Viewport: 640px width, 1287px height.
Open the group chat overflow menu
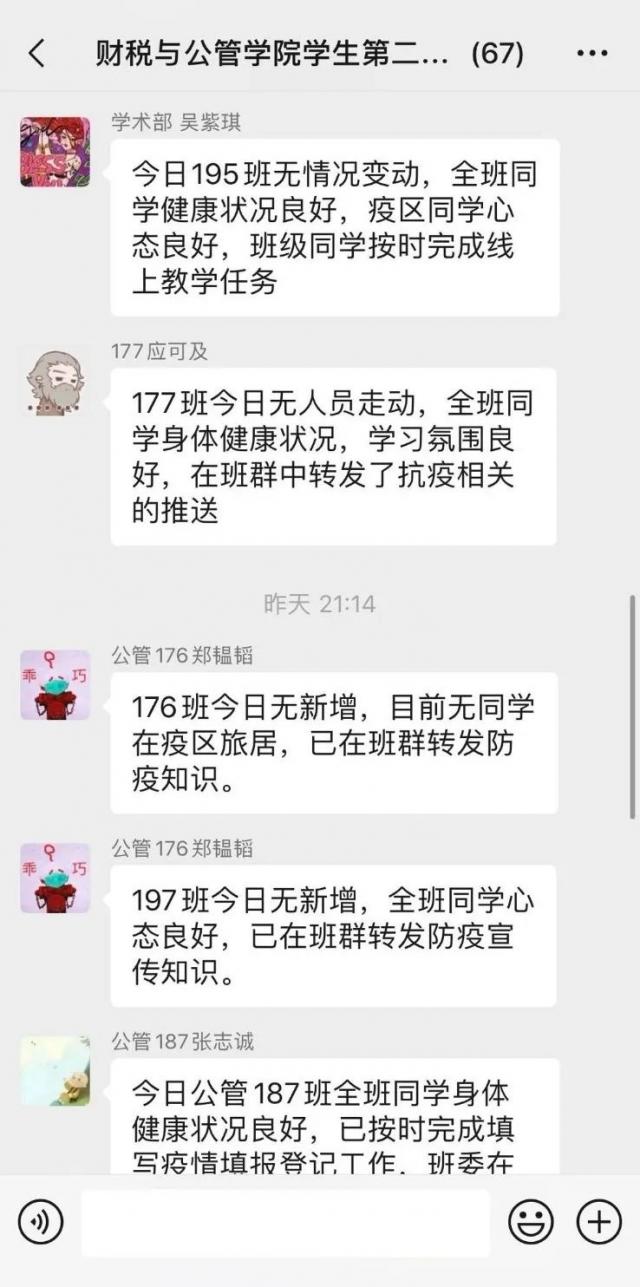(x=592, y=53)
